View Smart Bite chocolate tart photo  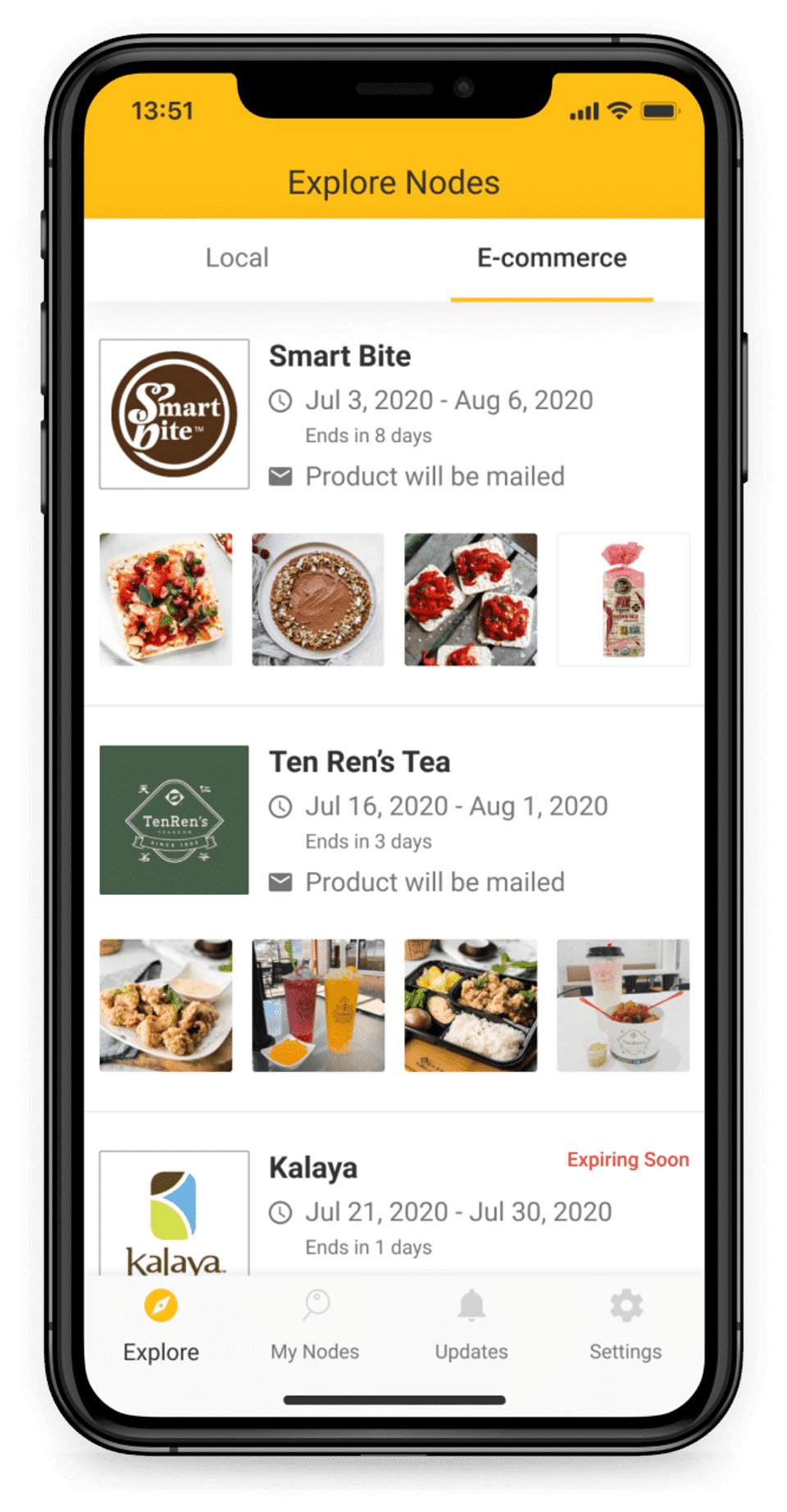(x=318, y=599)
